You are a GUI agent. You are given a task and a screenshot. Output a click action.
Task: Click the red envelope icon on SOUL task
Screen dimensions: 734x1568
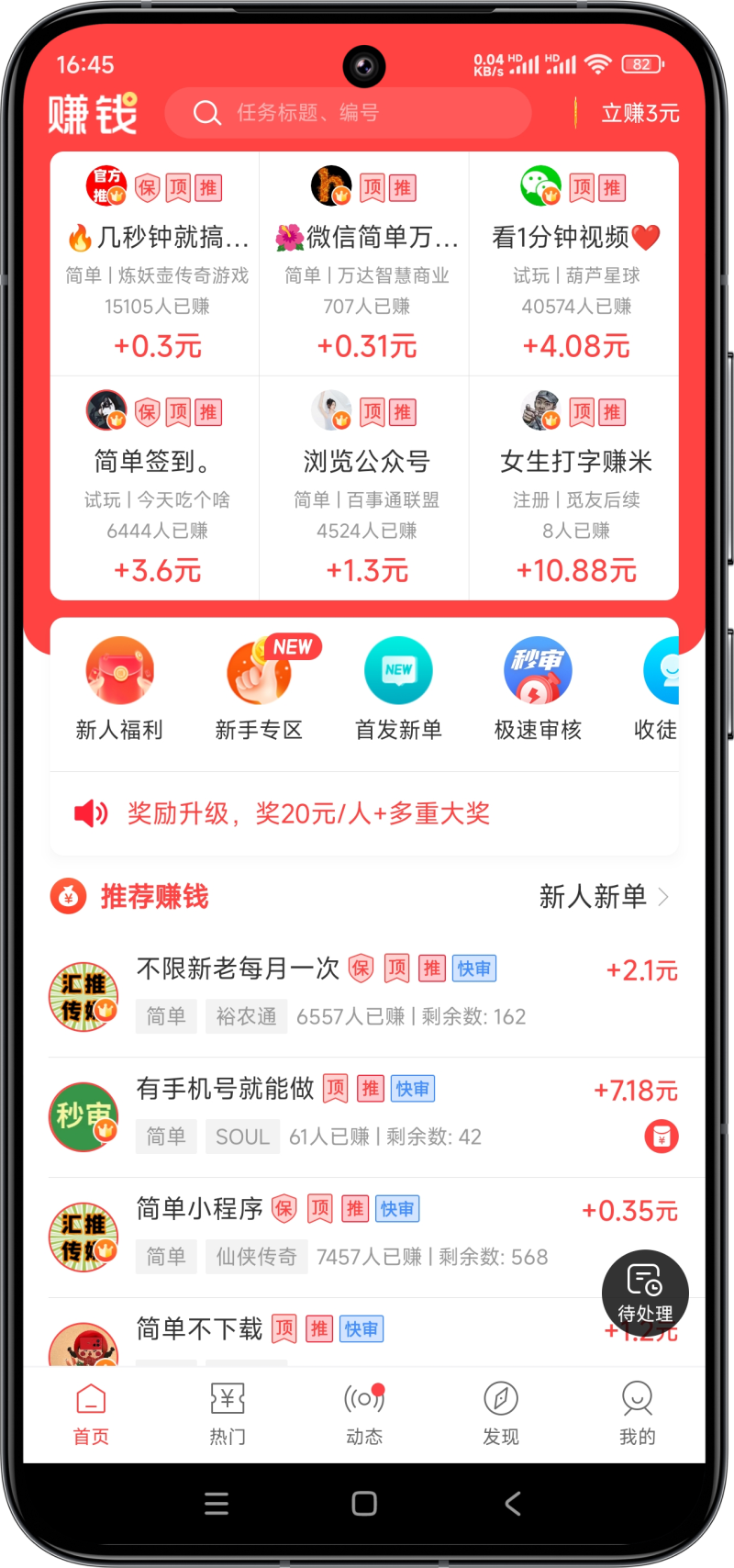coord(662,1137)
